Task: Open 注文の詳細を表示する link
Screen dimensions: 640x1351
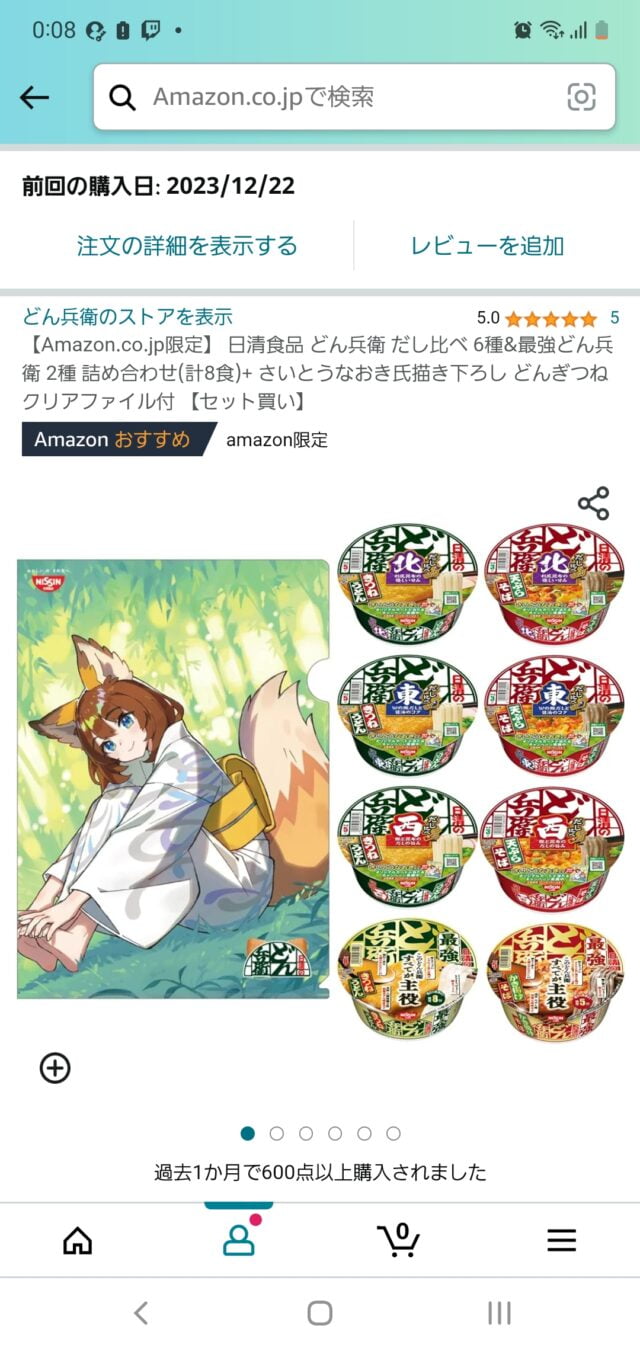Action: click(187, 245)
